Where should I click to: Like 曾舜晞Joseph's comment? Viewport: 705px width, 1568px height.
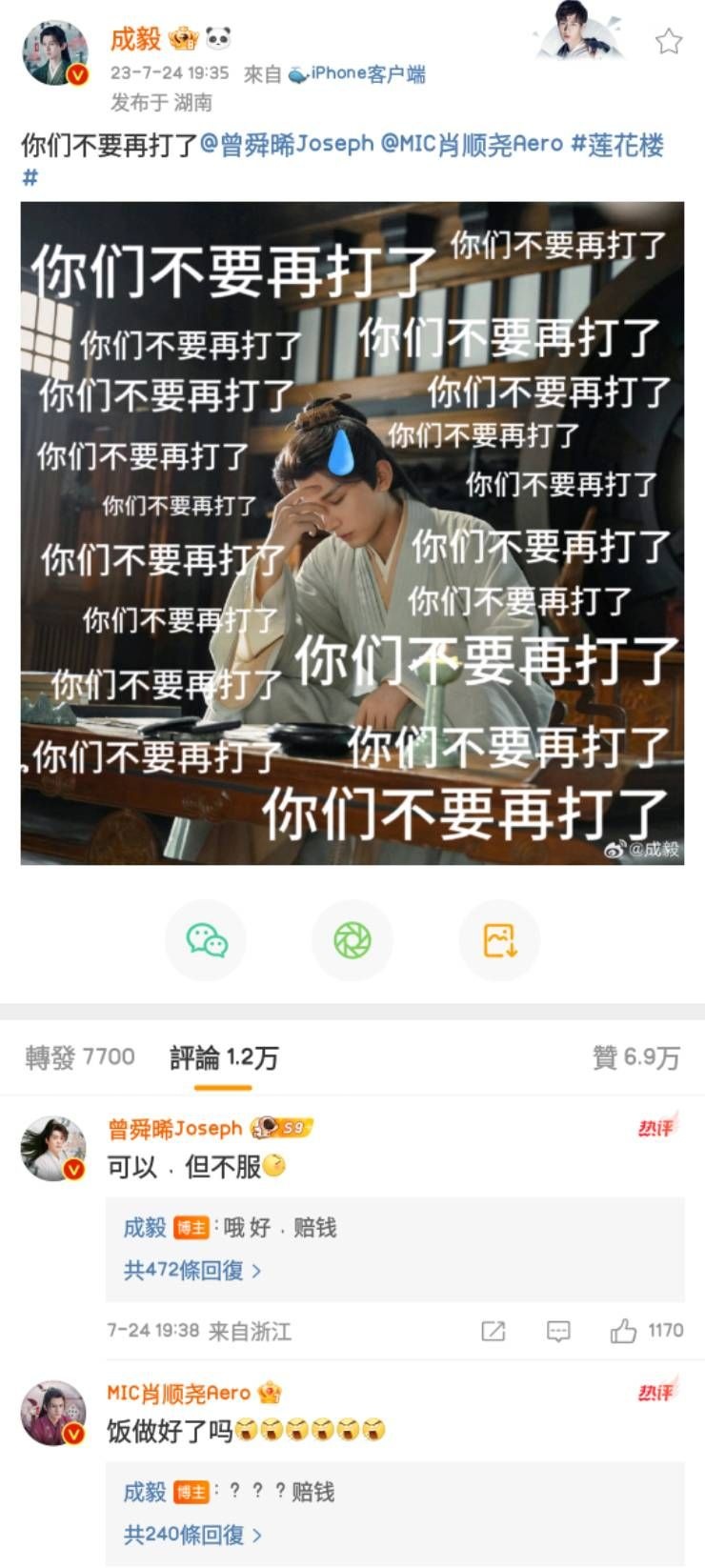pos(624,1331)
